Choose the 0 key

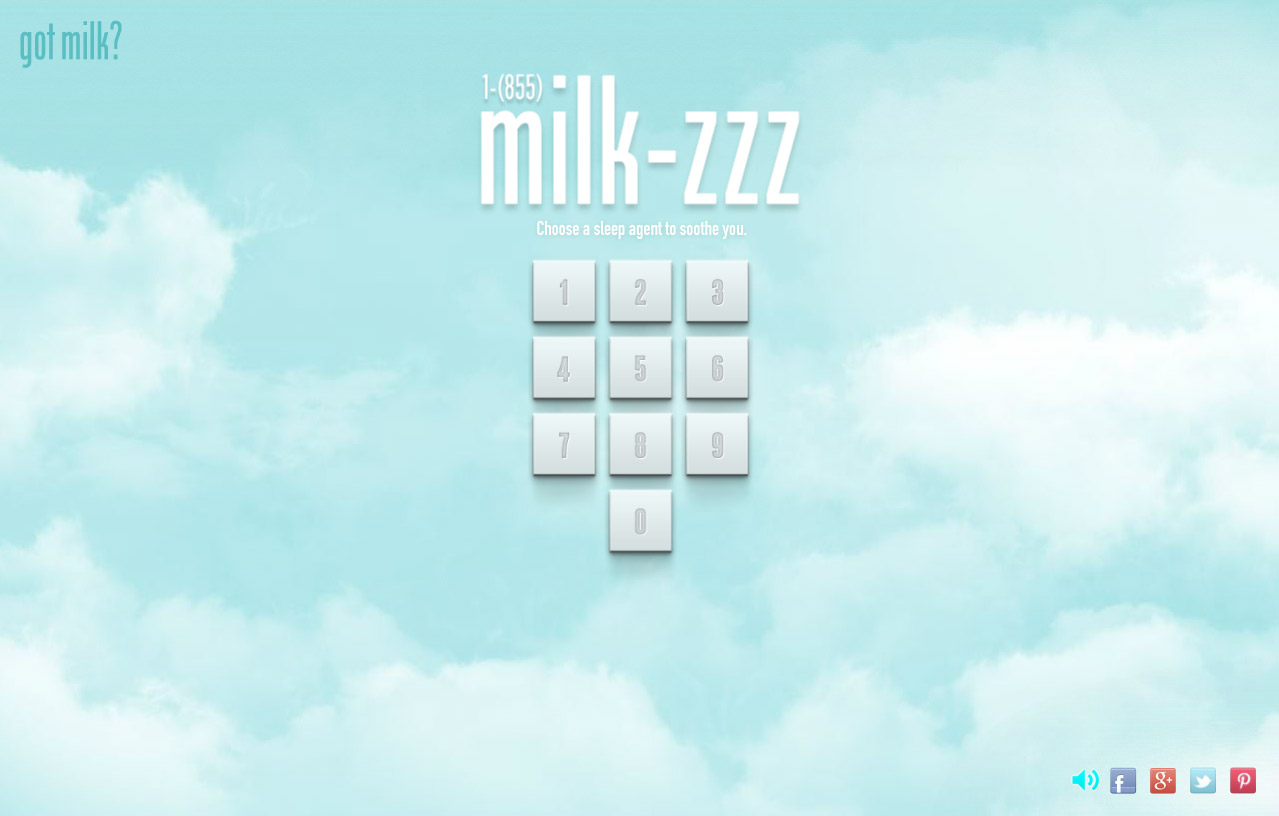click(640, 520)
